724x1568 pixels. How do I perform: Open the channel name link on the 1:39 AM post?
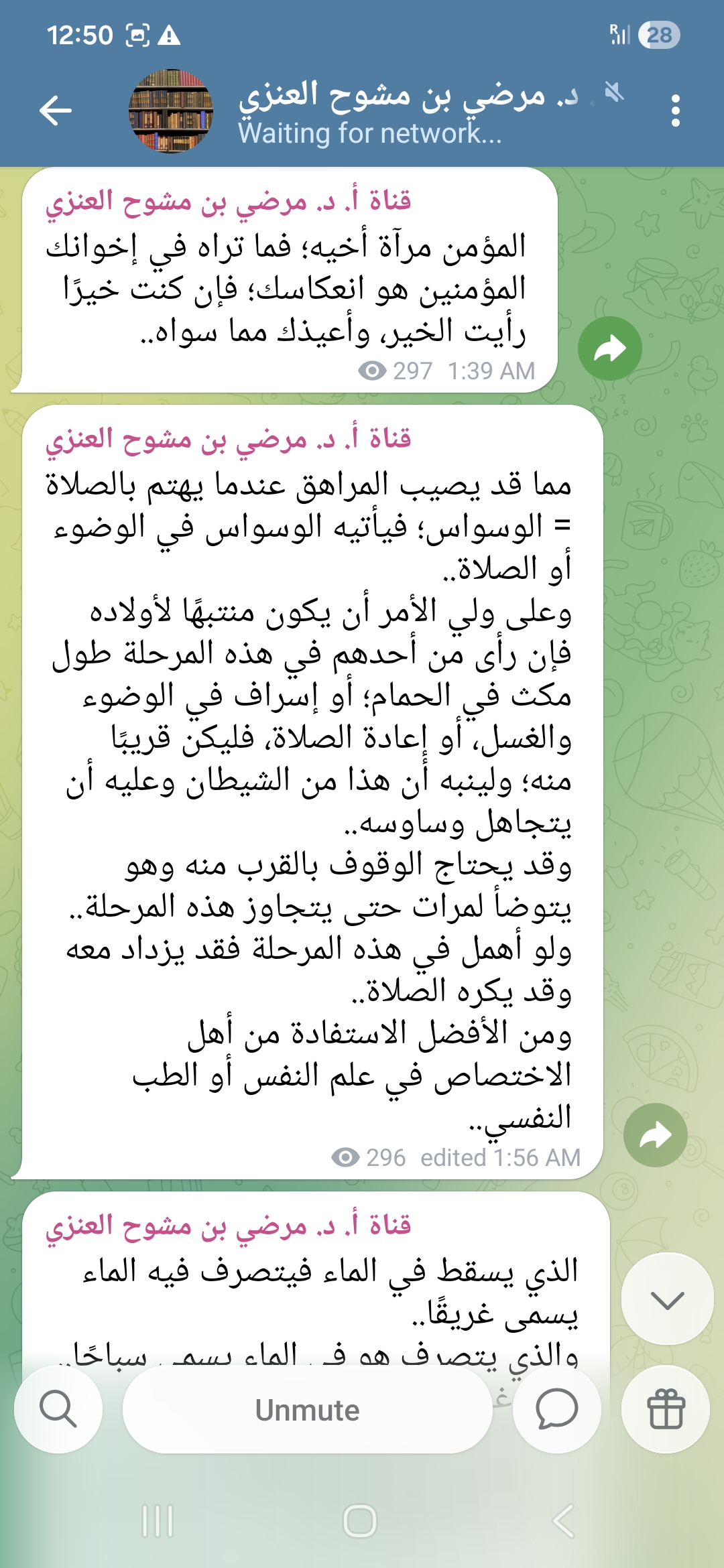228,201
